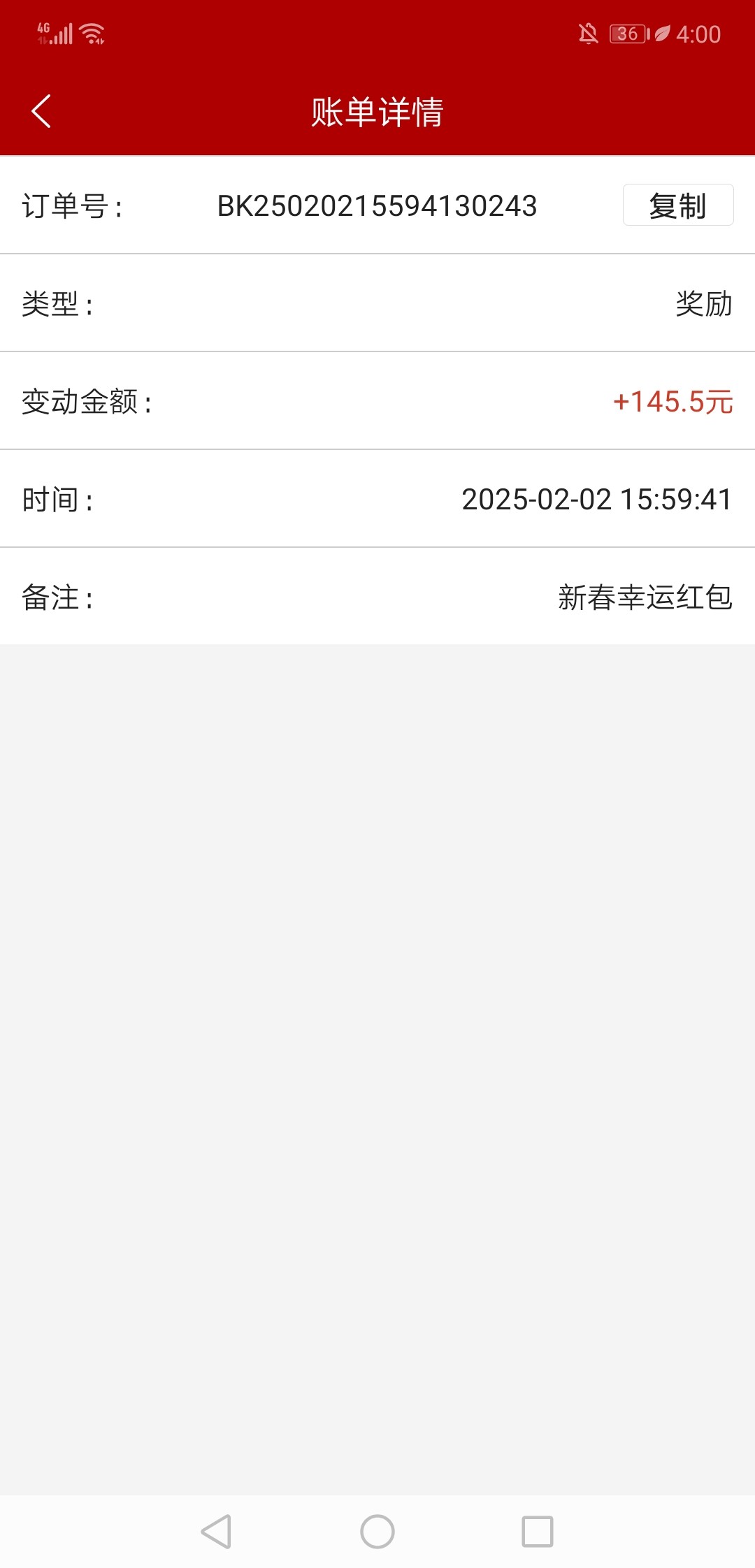The height and width of the screenshot is (1568, 755).
Task: Copy the order number with 复制
Action: (677, 205)
